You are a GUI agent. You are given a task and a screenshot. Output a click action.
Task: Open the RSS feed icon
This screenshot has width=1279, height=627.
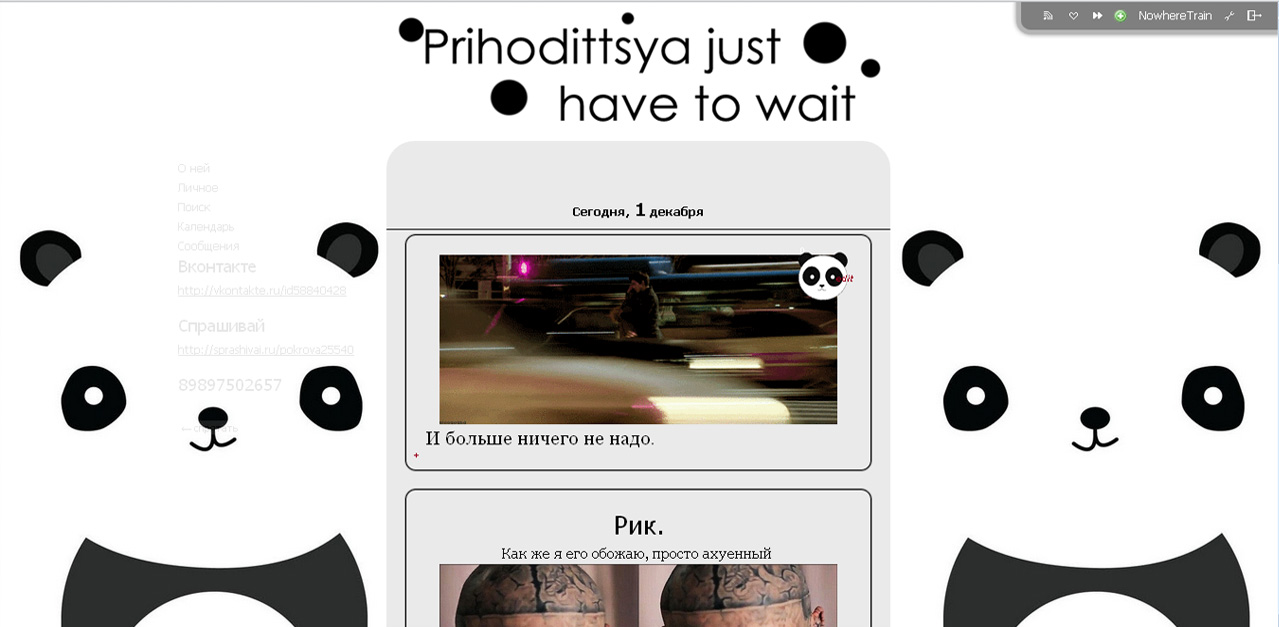point(1048,16)
